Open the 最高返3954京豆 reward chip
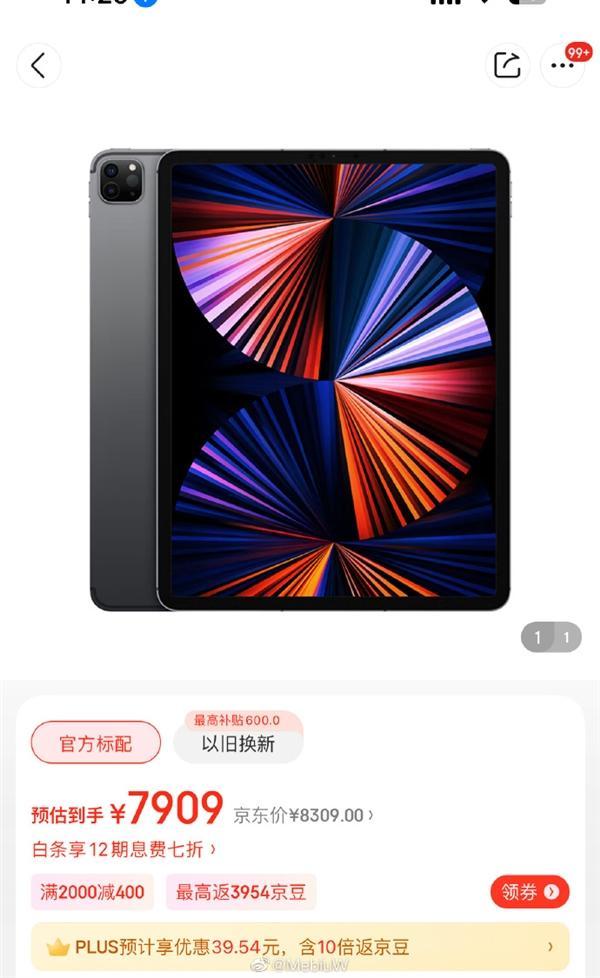The height and width of the screenshot is (978, 600). click(x=241, y=892)
